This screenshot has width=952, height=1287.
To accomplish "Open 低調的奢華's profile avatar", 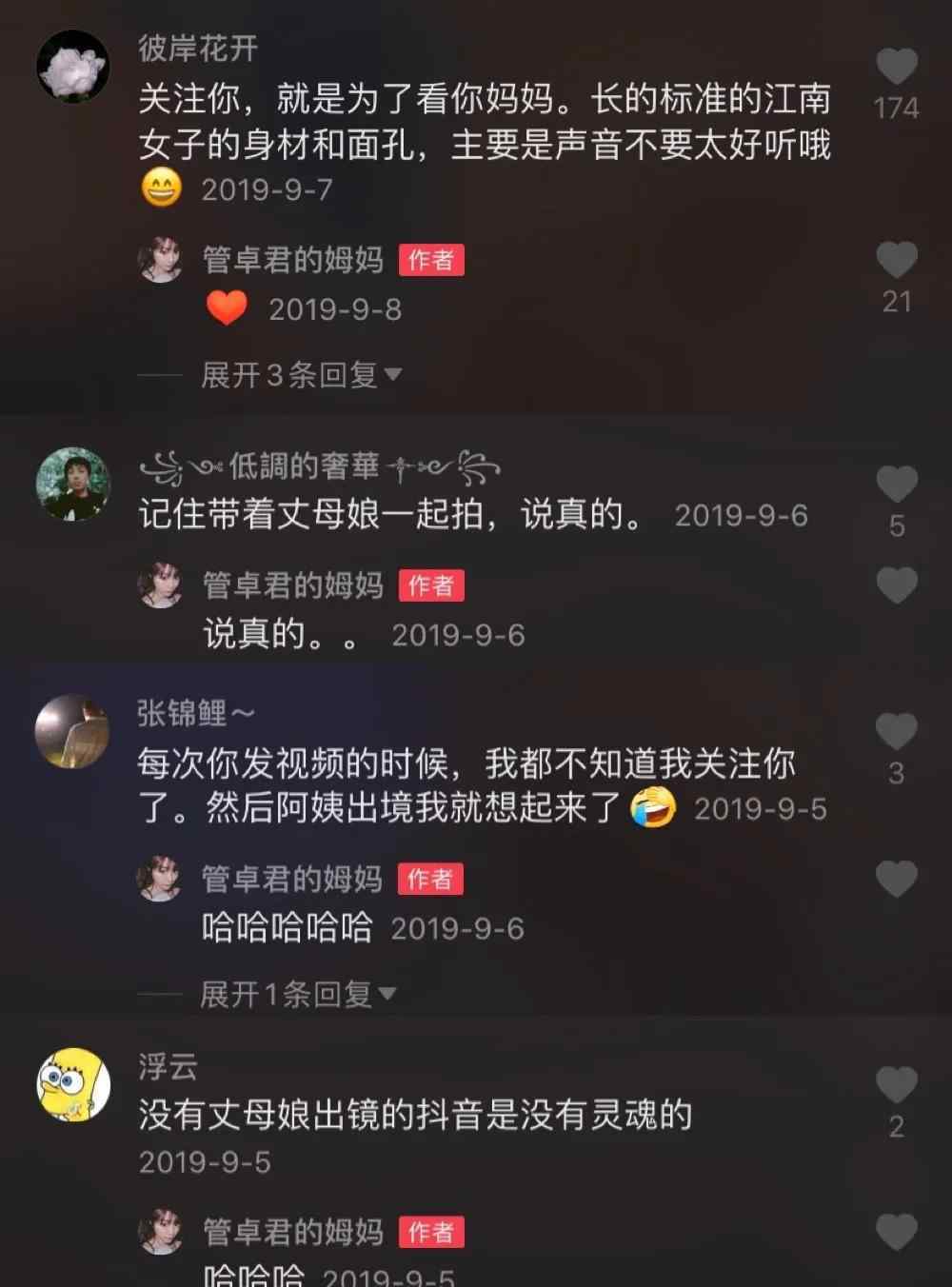I will 73,484.
